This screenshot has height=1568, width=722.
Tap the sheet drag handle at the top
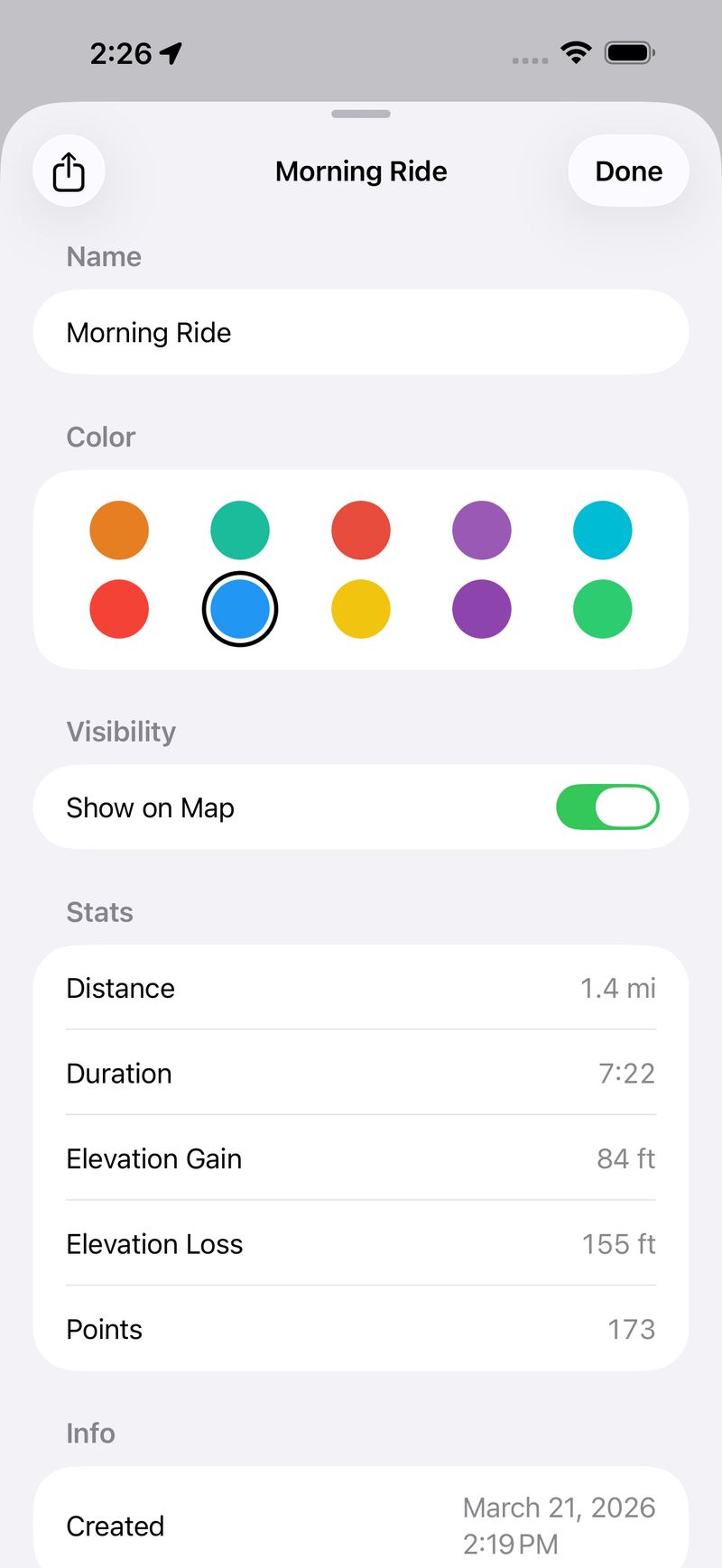[361, 114]
